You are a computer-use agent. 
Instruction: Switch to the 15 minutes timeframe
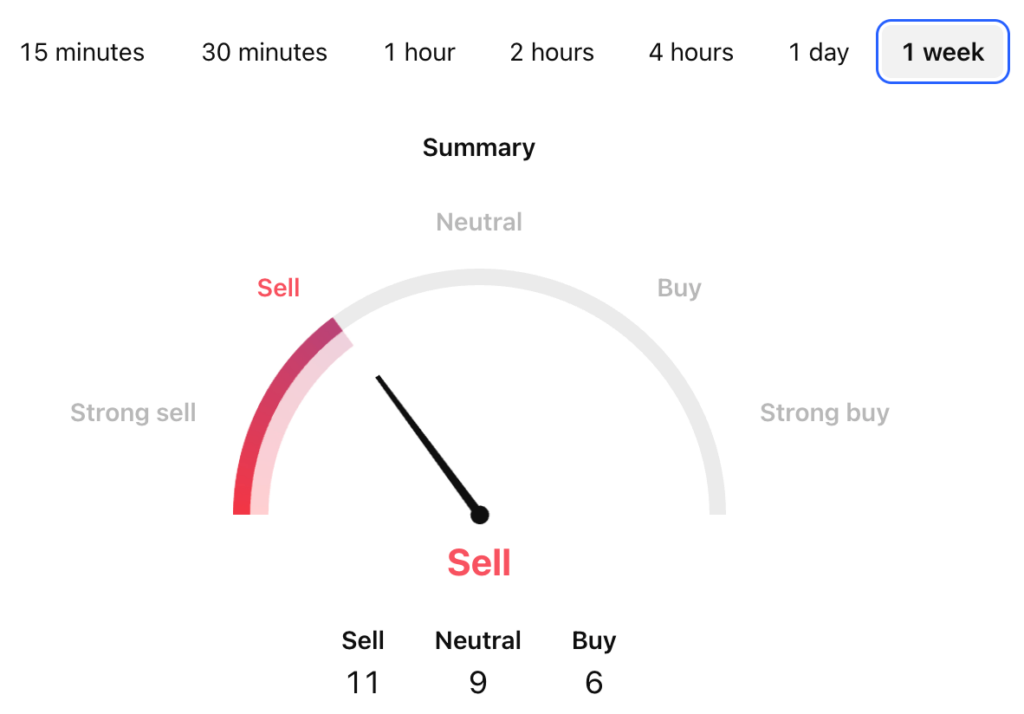pyautogui.click(x=82, y=52)
